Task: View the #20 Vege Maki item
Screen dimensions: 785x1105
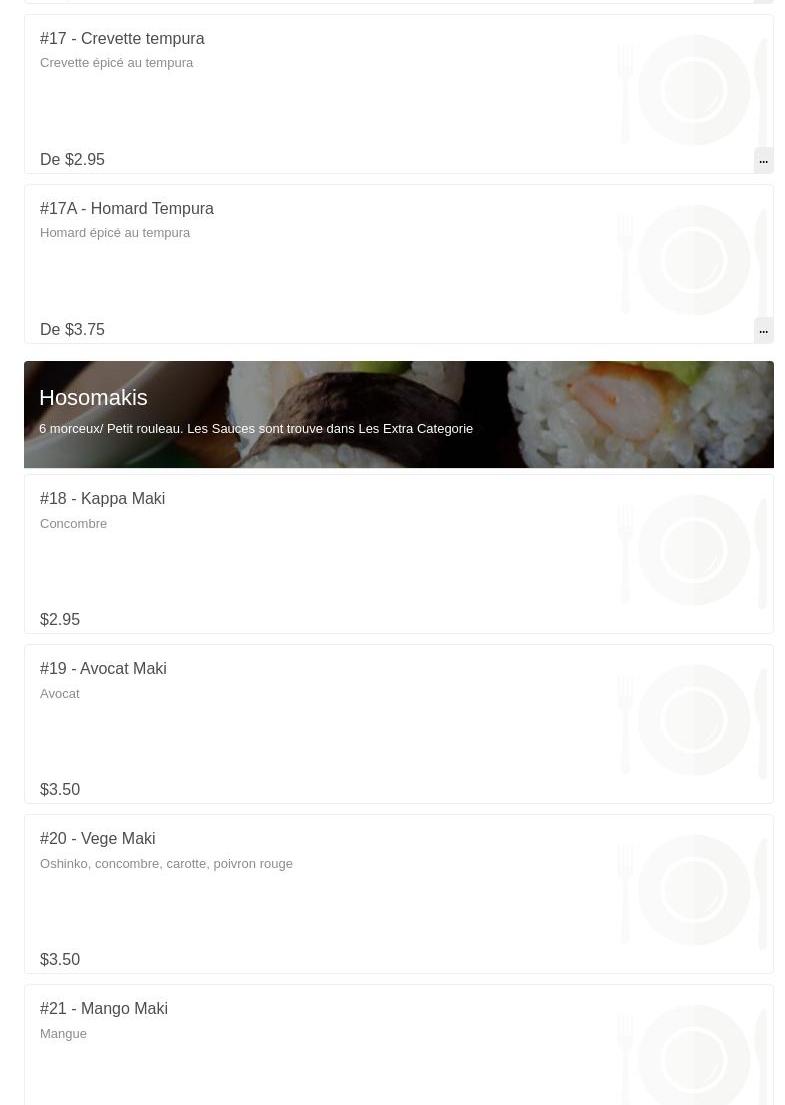Action: coord(98,839)
